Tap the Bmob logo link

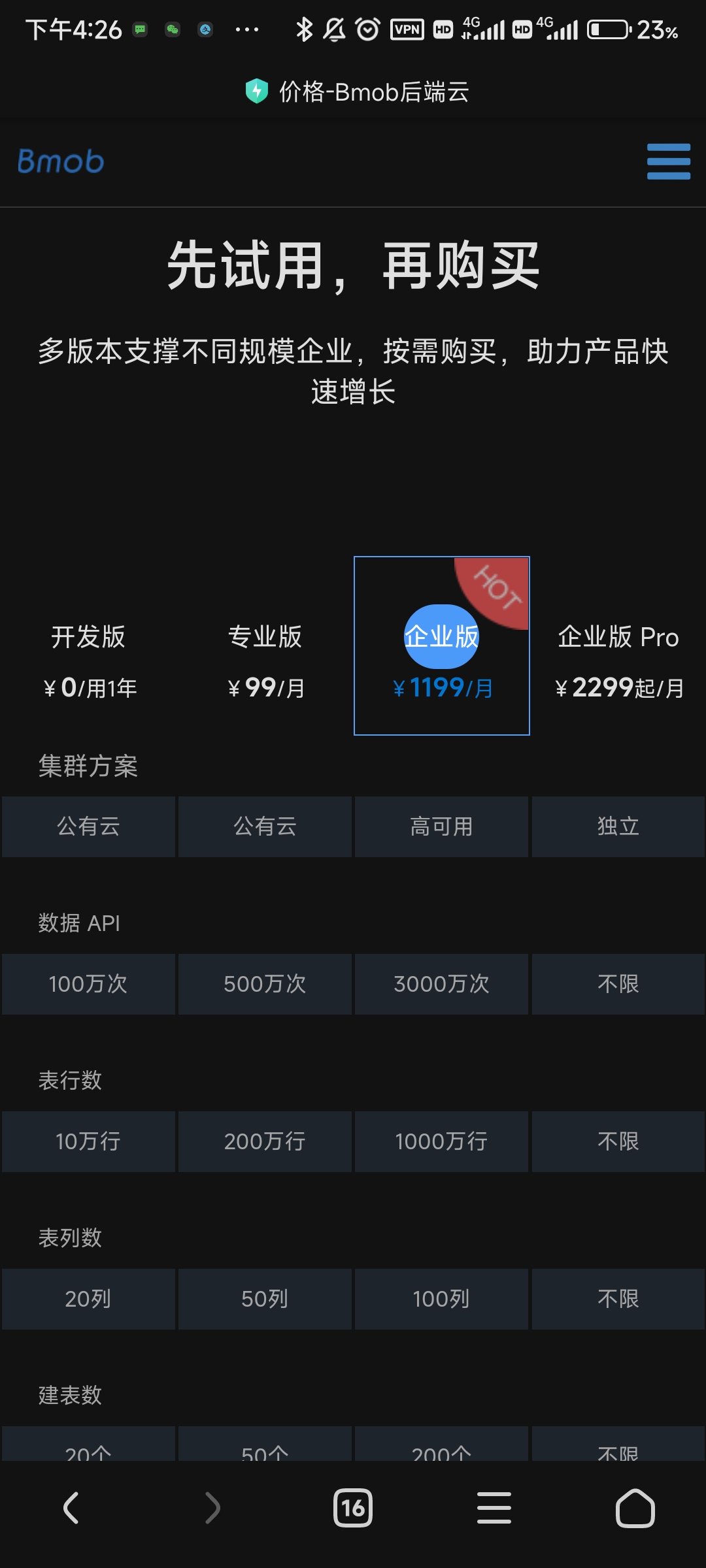(61, 161)
